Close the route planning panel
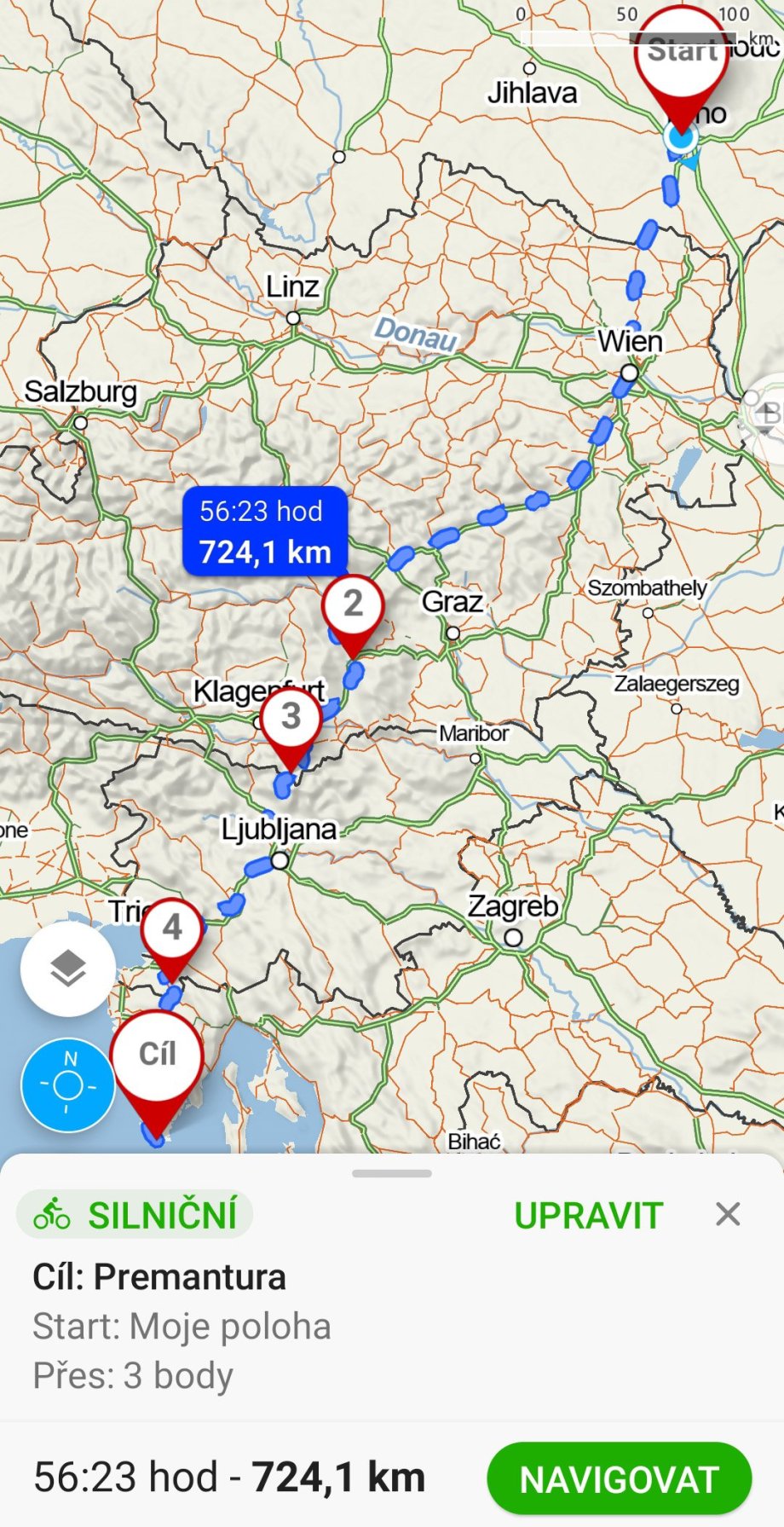Viewport: 784px width, 1527px height. pos(728,1214)
